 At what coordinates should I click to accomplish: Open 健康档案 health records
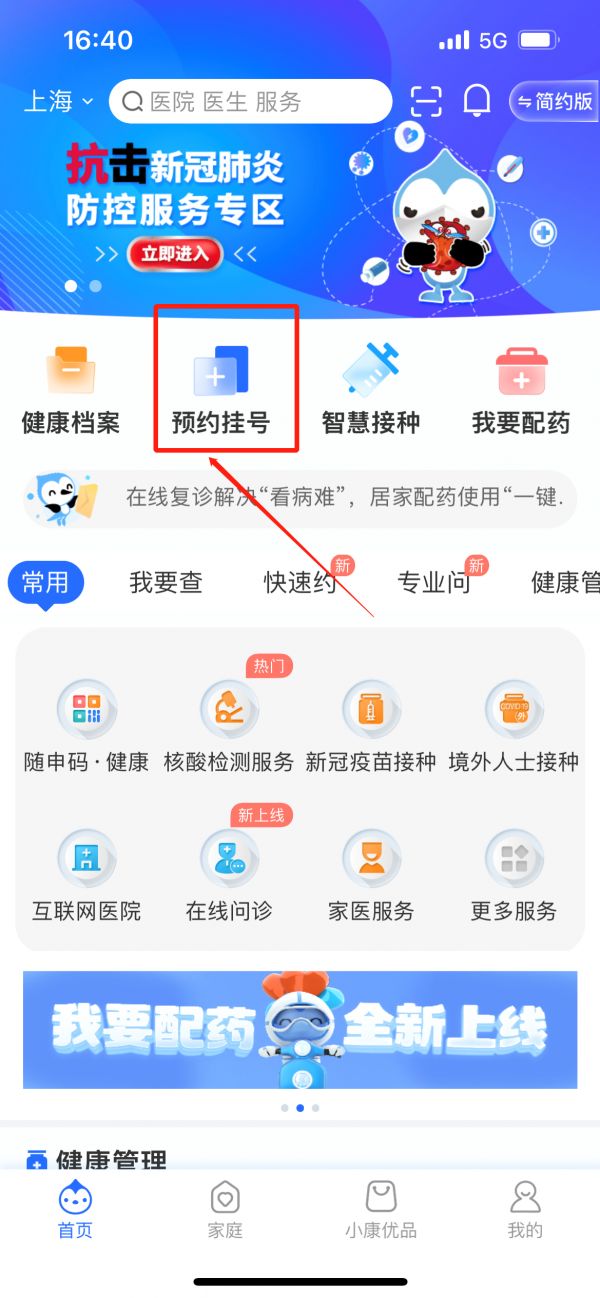click(x=71, y=390)
